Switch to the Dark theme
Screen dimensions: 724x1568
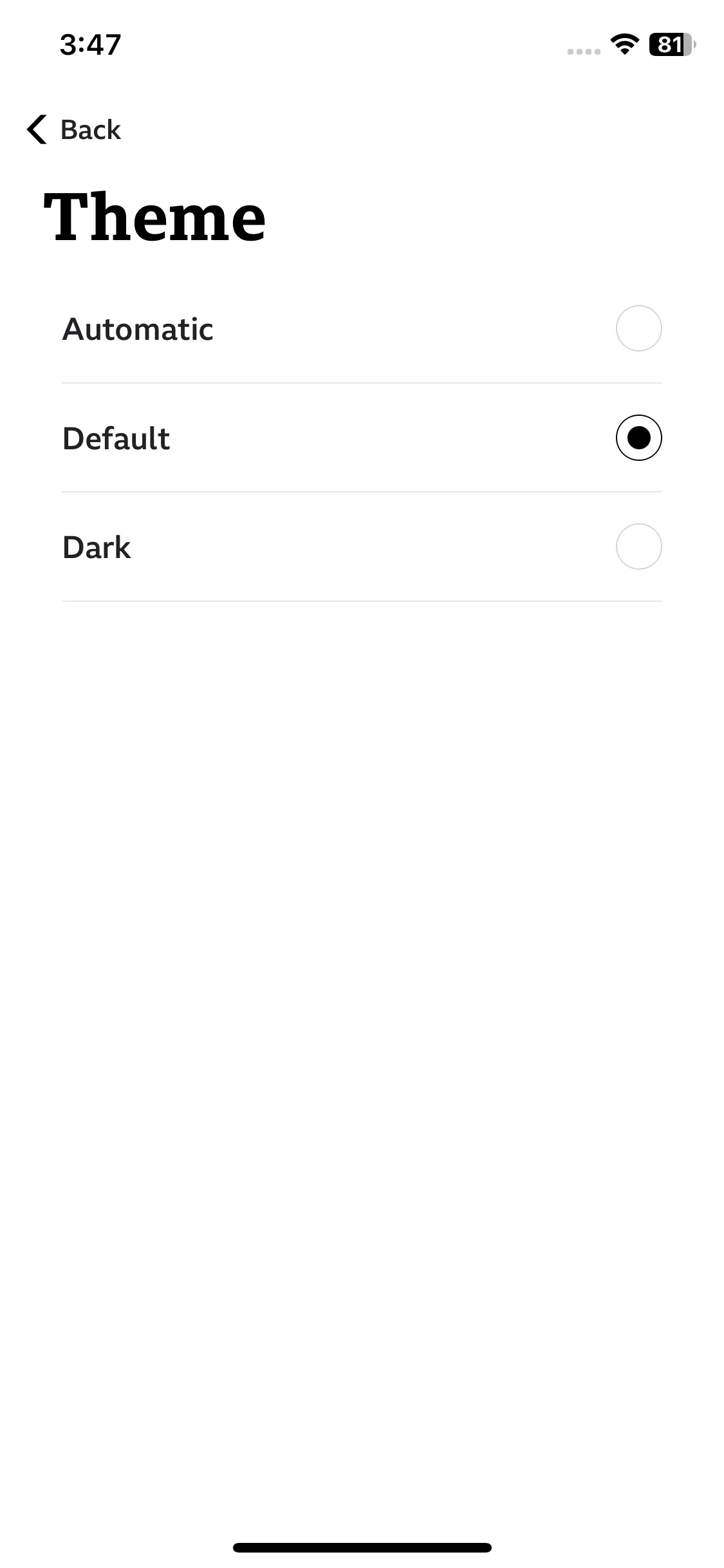[x=638, y=546]
